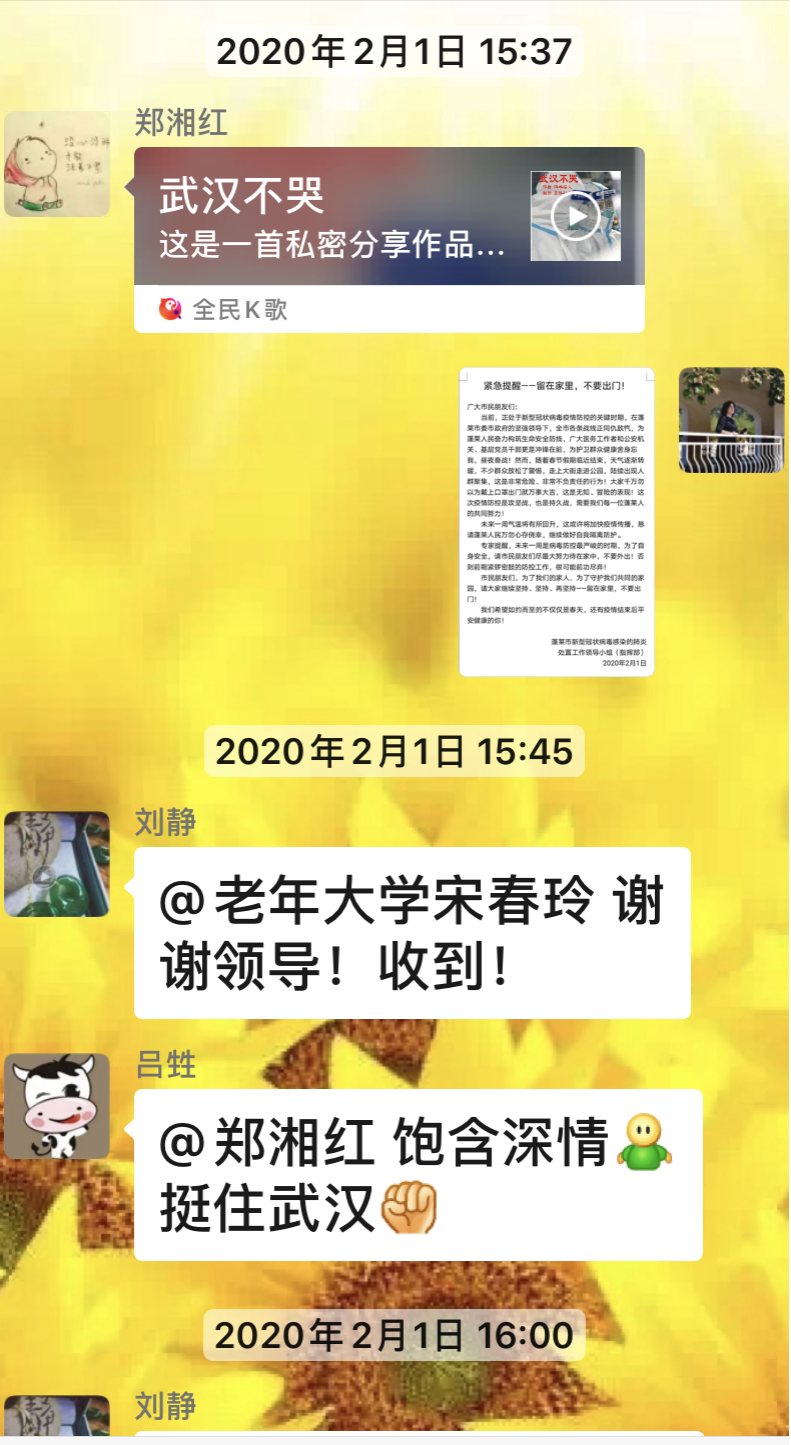Play the 武汉不哭 song from its thumbnail
The width and height of the screenshot is (791, 1445).
575,216
